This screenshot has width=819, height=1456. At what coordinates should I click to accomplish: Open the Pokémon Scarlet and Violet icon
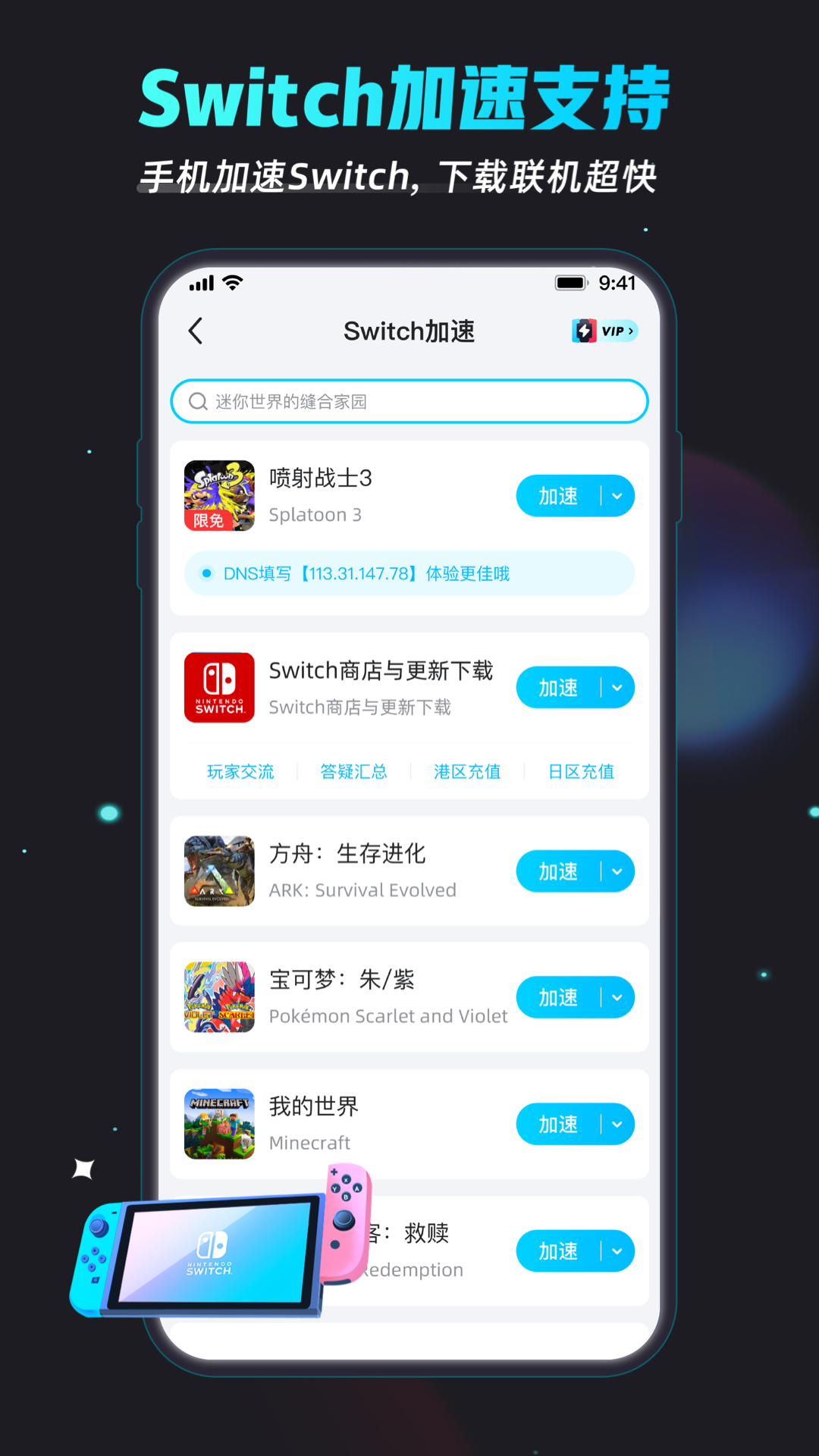coord(219,997)
